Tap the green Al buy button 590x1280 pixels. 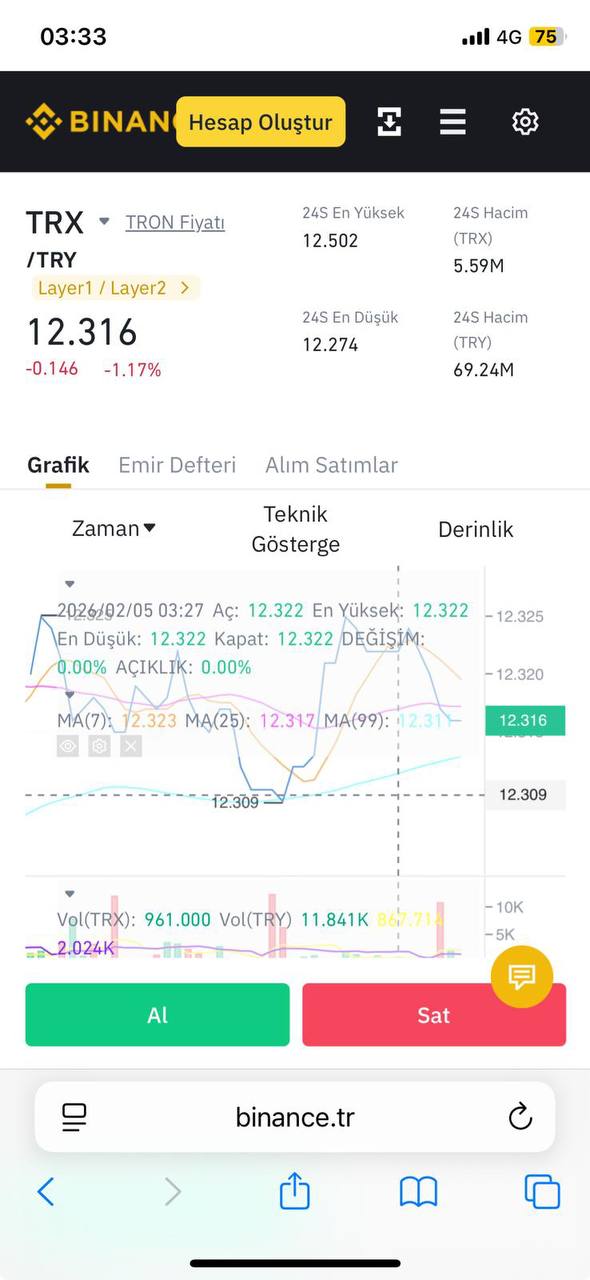[157, 1015]
